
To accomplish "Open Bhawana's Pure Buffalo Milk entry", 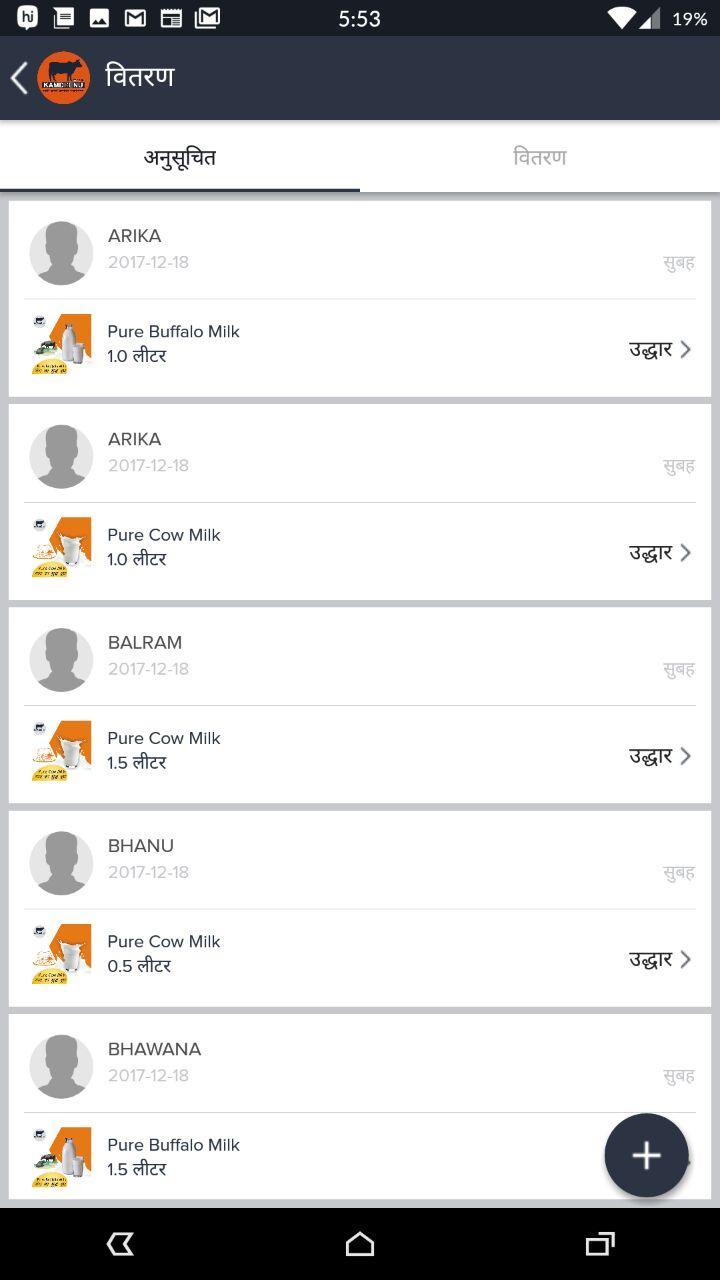I will (300, 1157).
